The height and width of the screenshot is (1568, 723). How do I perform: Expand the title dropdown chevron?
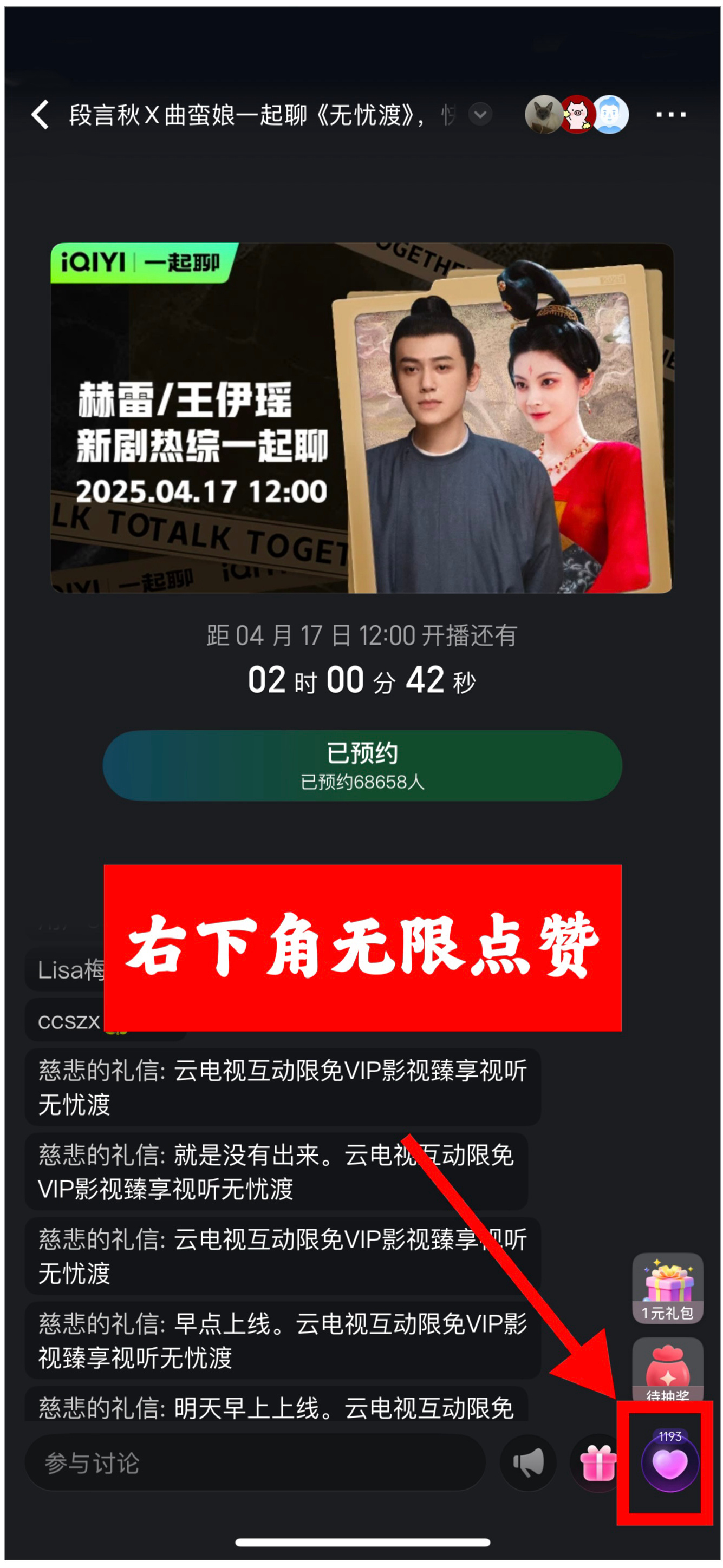click(x=480, y=114)
